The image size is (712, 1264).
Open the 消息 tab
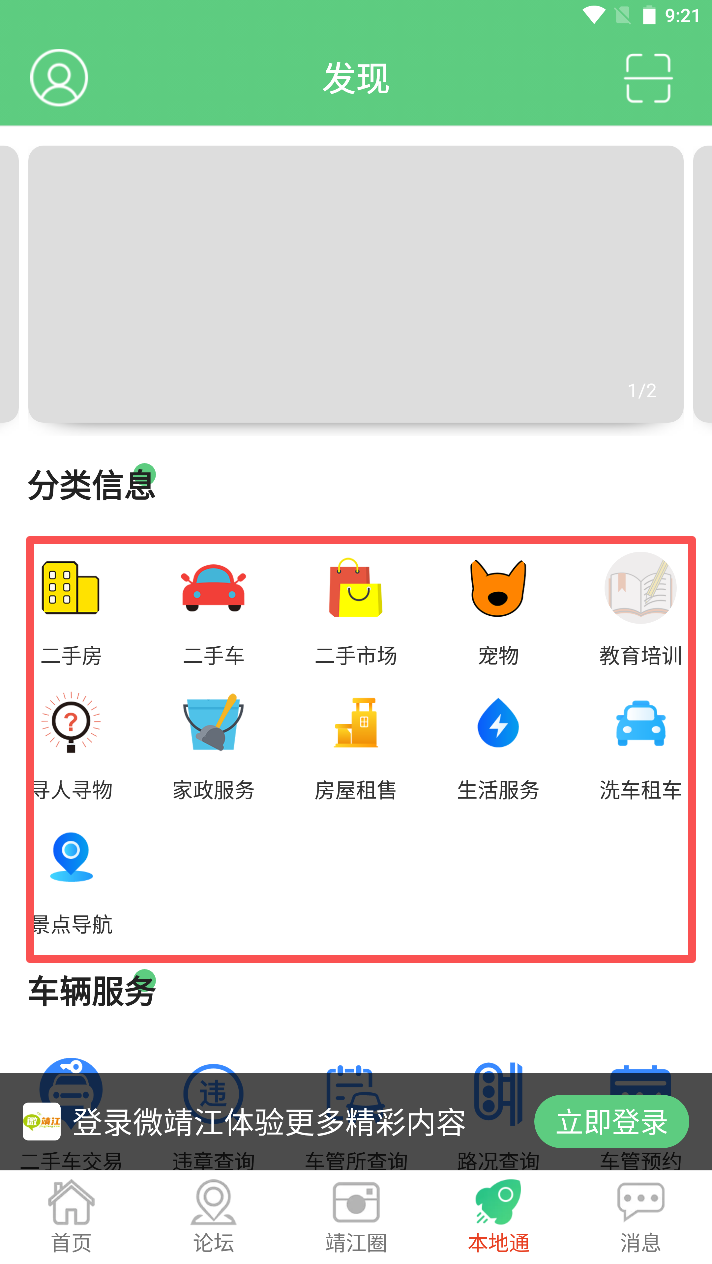pyautogui.click(x=640, y=1216)
